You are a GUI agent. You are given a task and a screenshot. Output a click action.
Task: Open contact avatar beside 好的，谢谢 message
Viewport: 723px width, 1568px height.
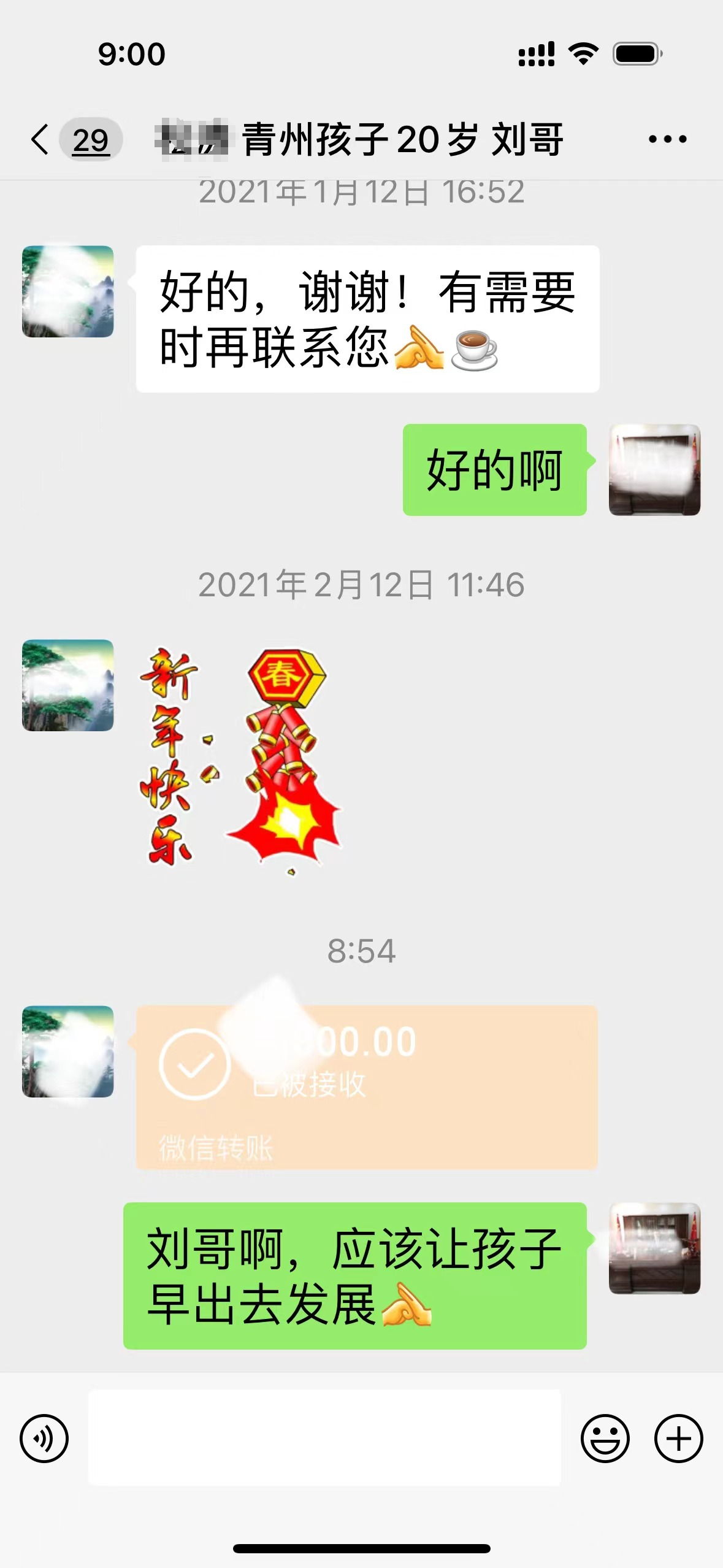(x=68, y=291)
